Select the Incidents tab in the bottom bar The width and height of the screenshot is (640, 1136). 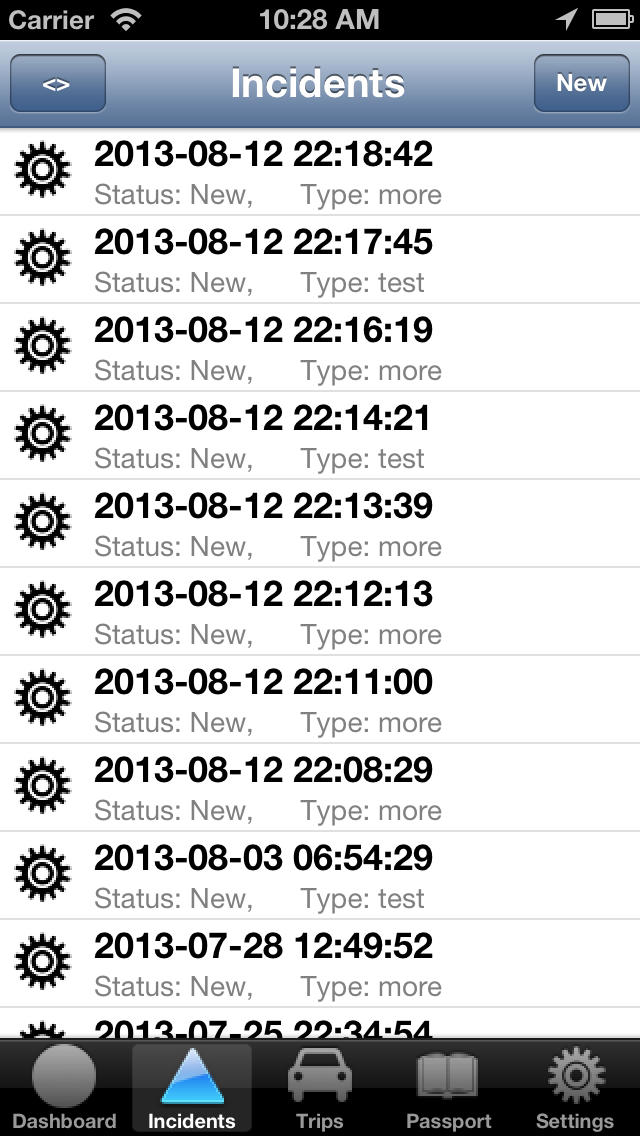point(192,1088)
